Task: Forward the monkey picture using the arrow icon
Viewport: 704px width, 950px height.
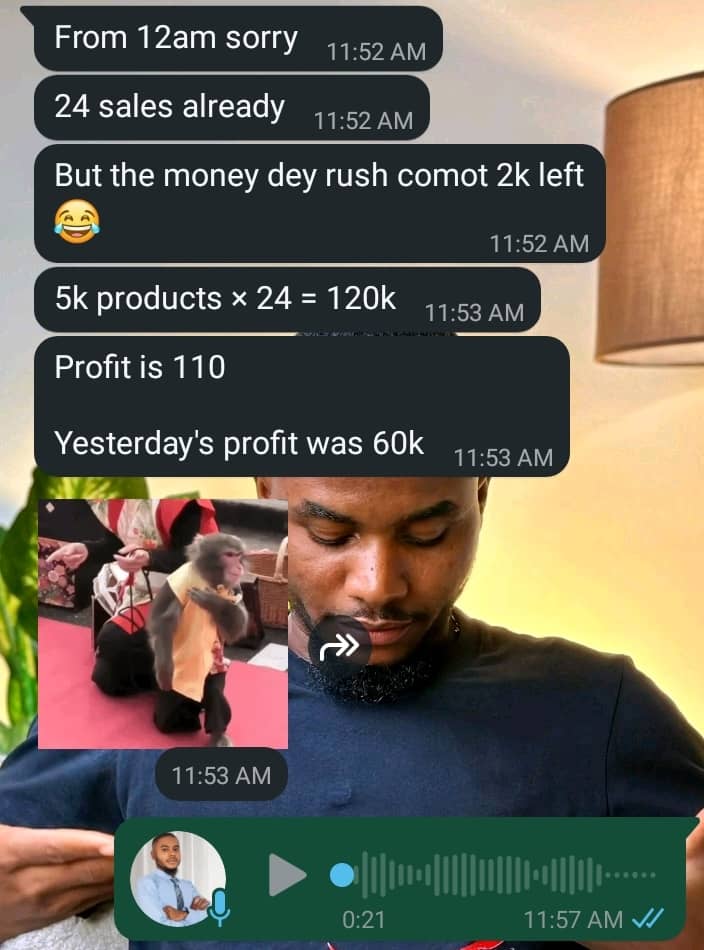Action: [339, 646]
